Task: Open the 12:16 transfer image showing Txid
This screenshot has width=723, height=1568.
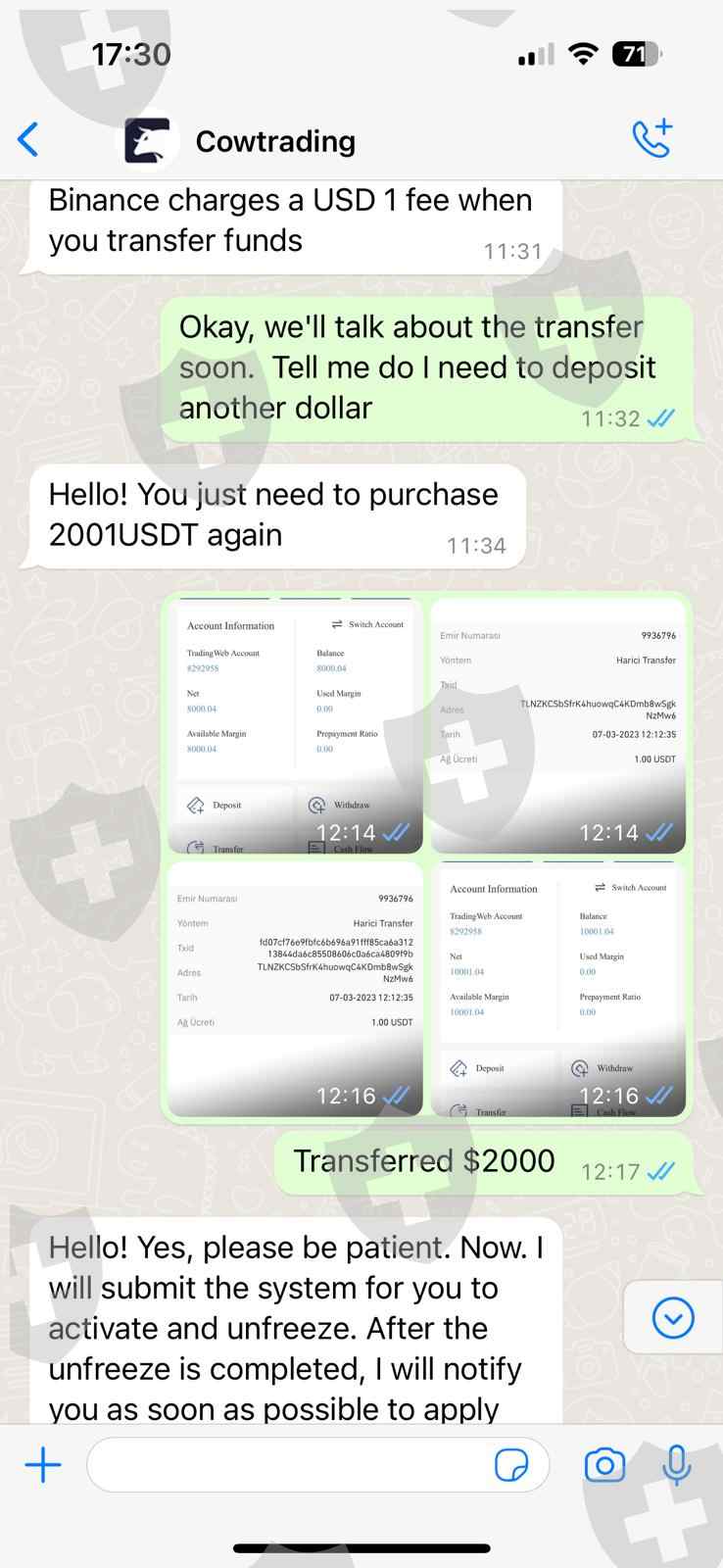Action: click(x=296, y=988)
